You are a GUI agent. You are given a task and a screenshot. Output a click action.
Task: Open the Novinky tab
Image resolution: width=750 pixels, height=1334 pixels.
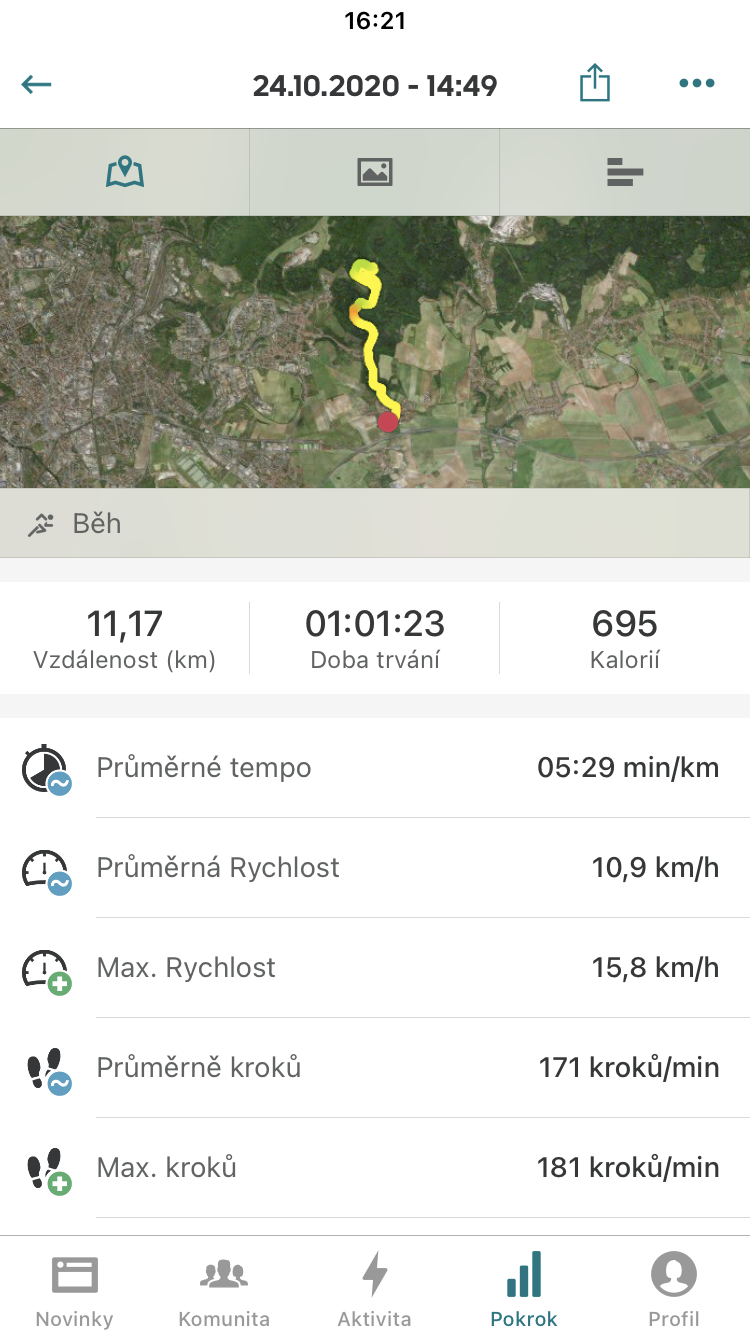[x=75, y=1288]
